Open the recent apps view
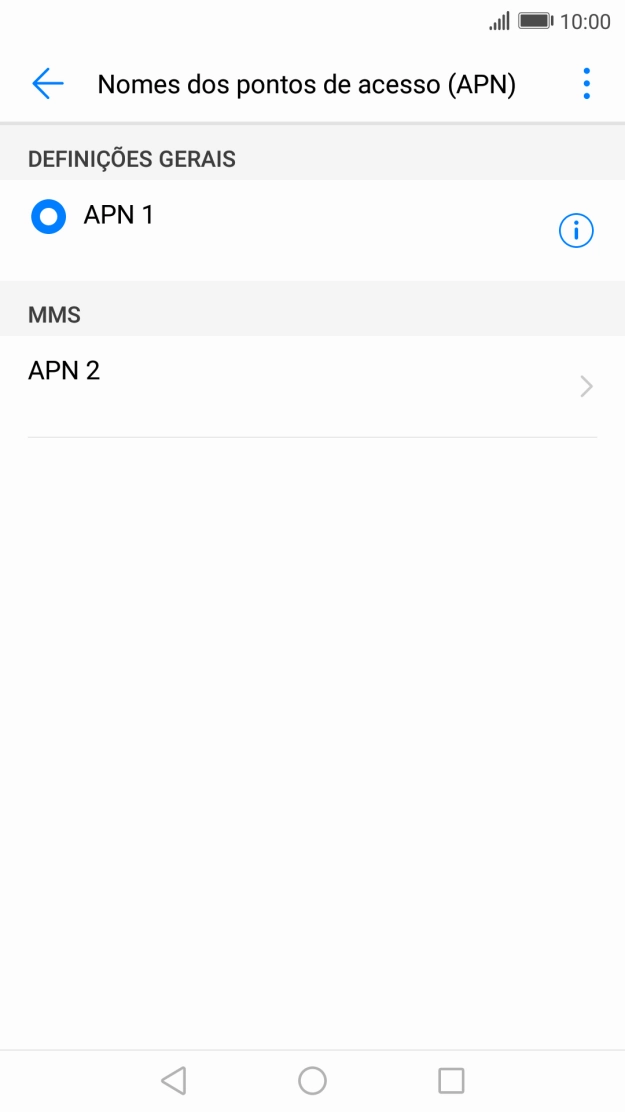The height and width of the screenshot is (1112, 625). [451, 1080]
